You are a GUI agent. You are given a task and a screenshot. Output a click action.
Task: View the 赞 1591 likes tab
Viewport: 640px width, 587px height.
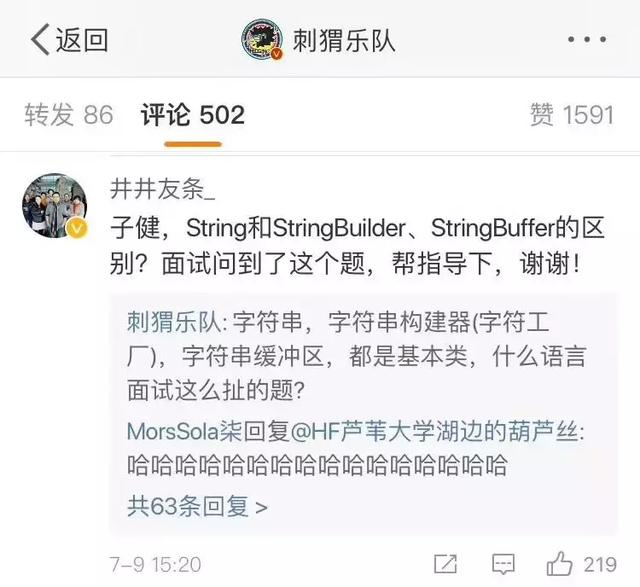click(571, 115)
